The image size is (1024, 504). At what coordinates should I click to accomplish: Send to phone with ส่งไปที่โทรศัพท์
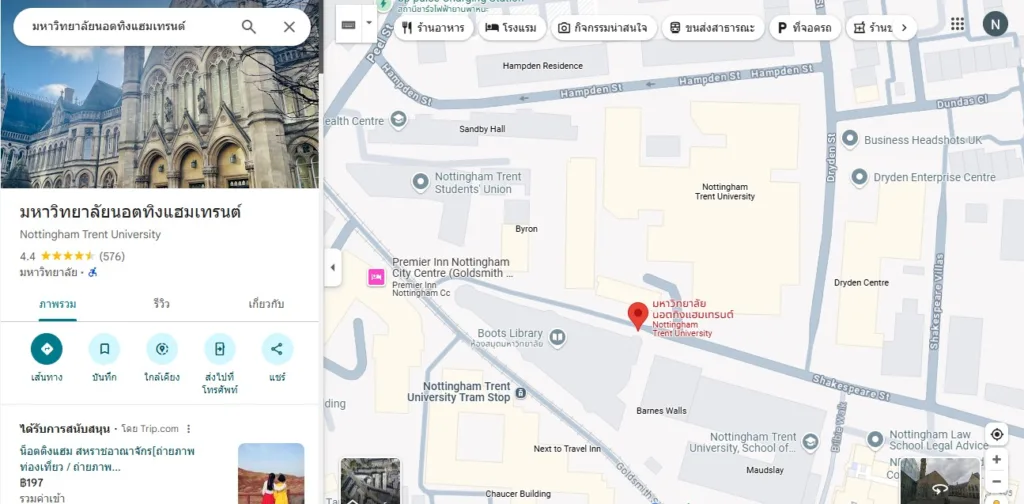[x=220, y=349]
